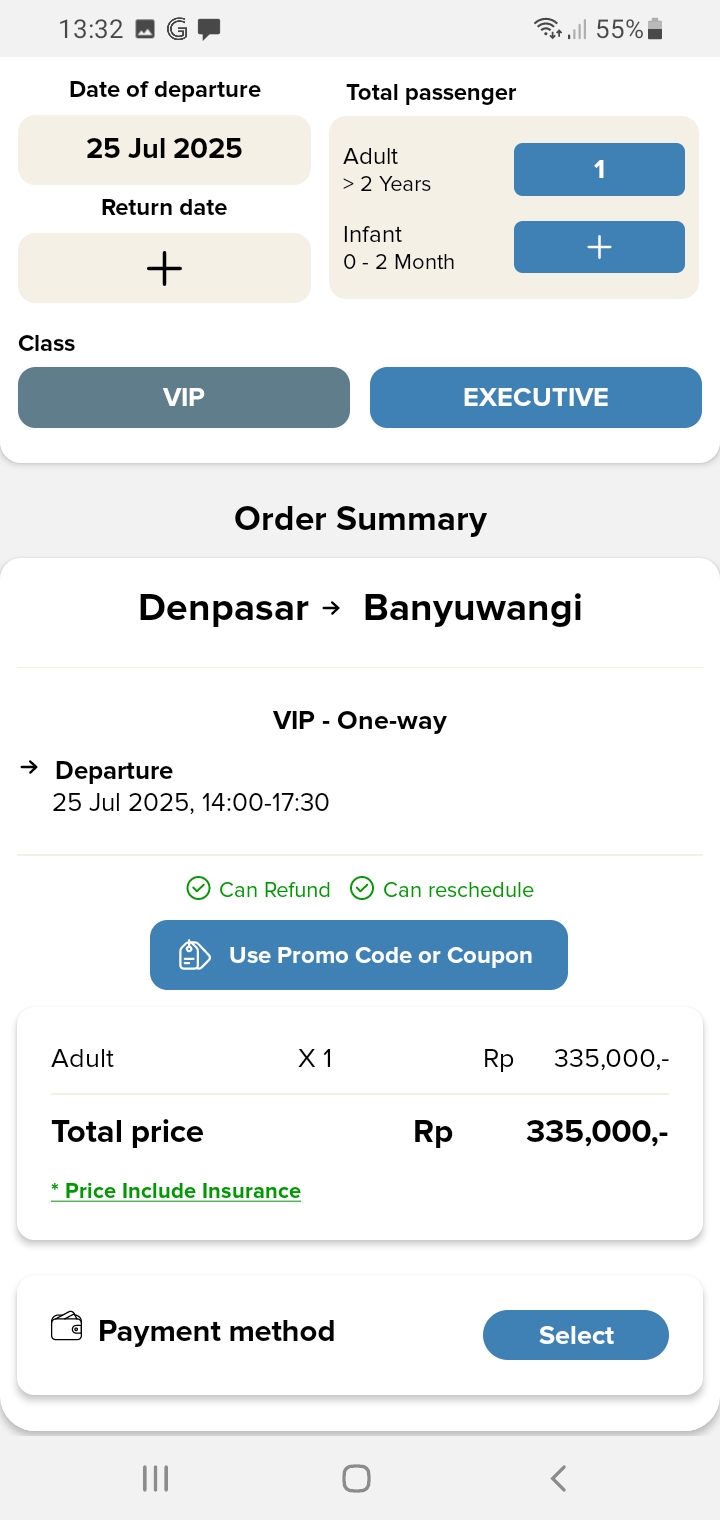
Task: Change the adult passenger count
Action: tap(599, 170)
